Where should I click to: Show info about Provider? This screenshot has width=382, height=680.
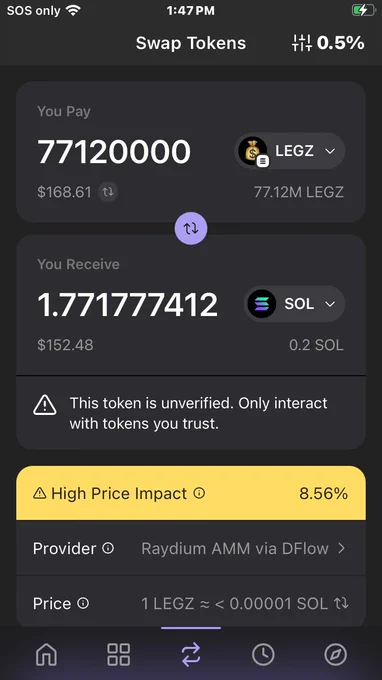(108, 549)
